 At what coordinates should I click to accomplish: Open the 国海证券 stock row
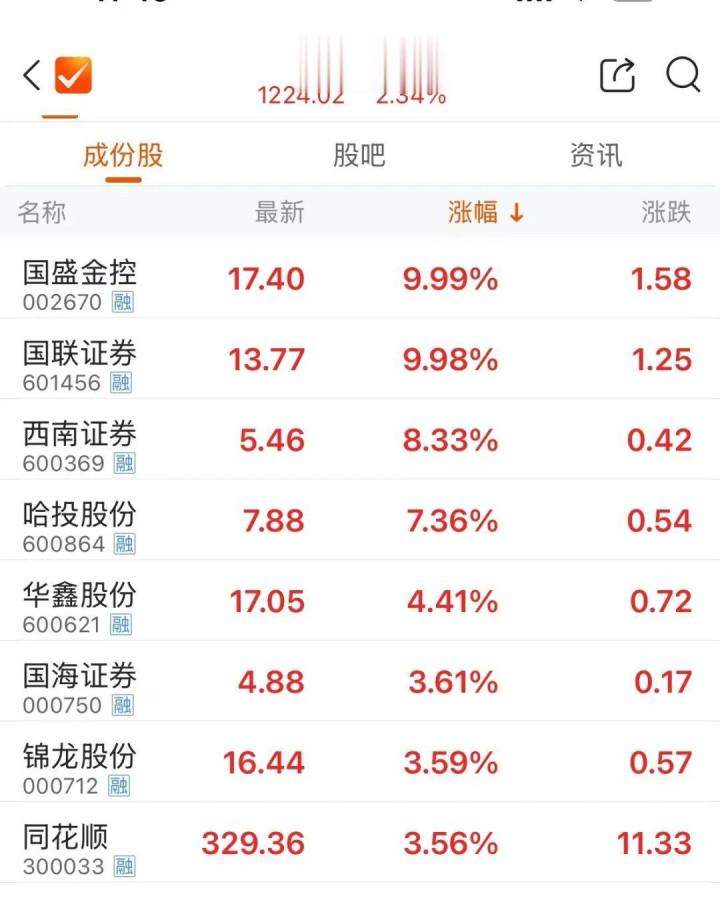[360, 683]
